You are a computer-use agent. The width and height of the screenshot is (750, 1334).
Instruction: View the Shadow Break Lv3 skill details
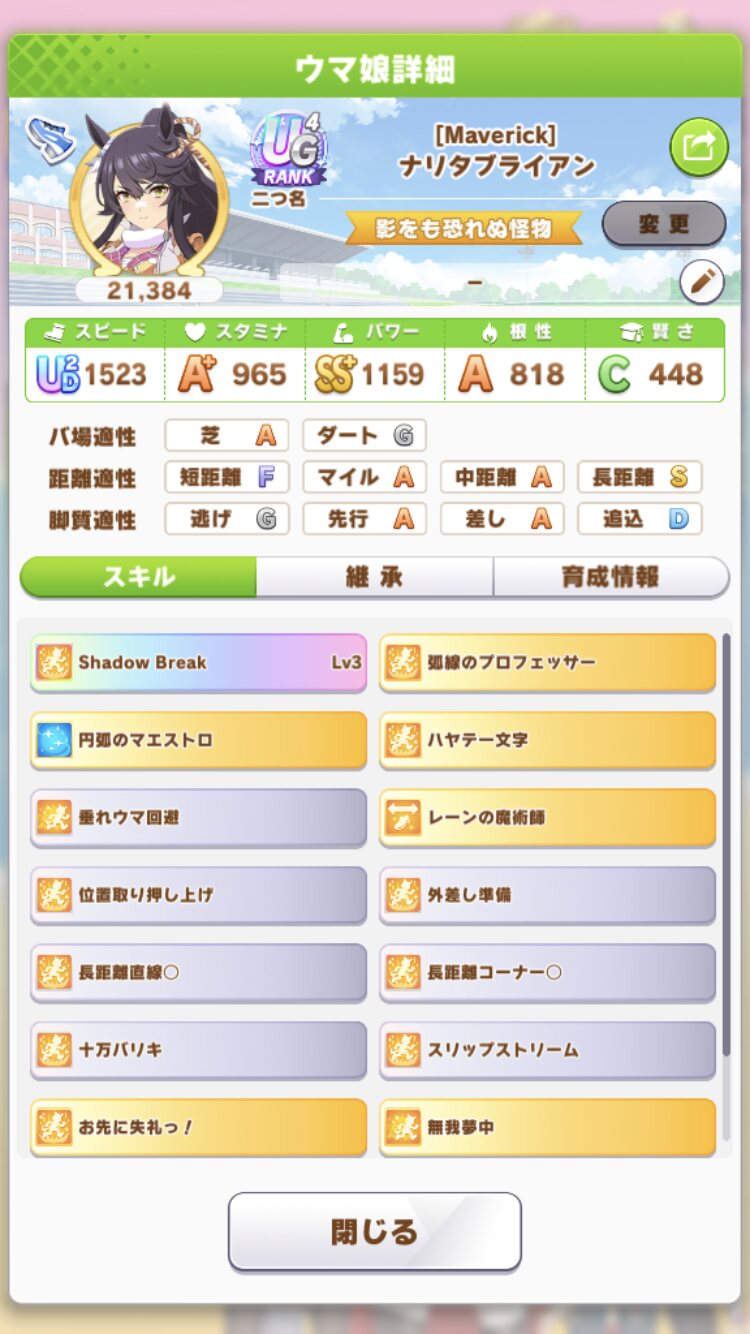[x=198, y=662]
